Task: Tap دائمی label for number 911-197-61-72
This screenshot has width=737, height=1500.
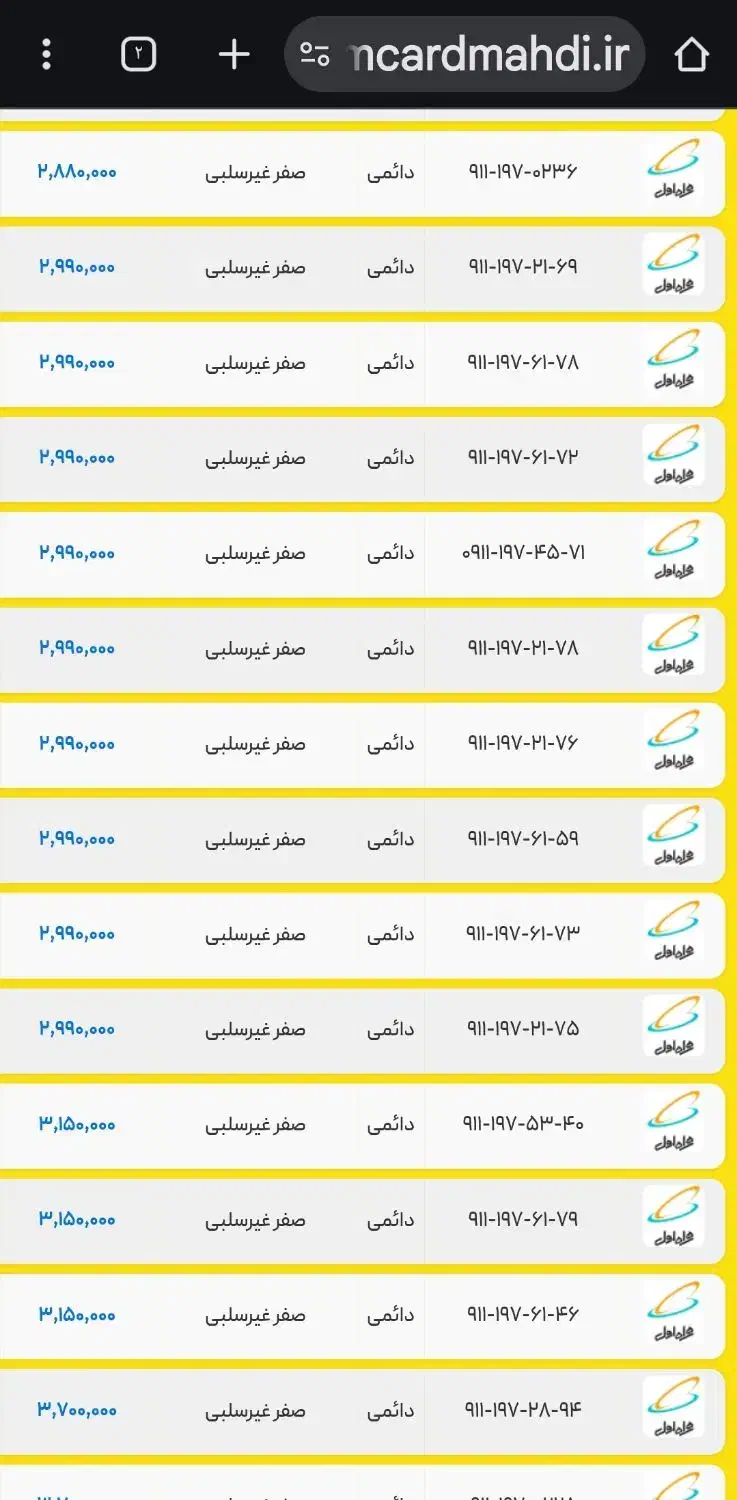Action: point(390,457)
